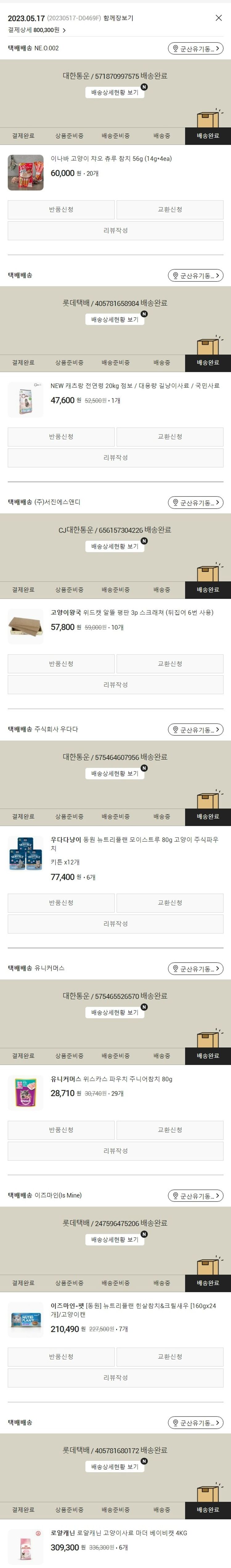Viewport: 231px width, 1568px height.
Task: View 배송상세현황 for CJ대한통운 656157304226
Action: coord(115,547)
